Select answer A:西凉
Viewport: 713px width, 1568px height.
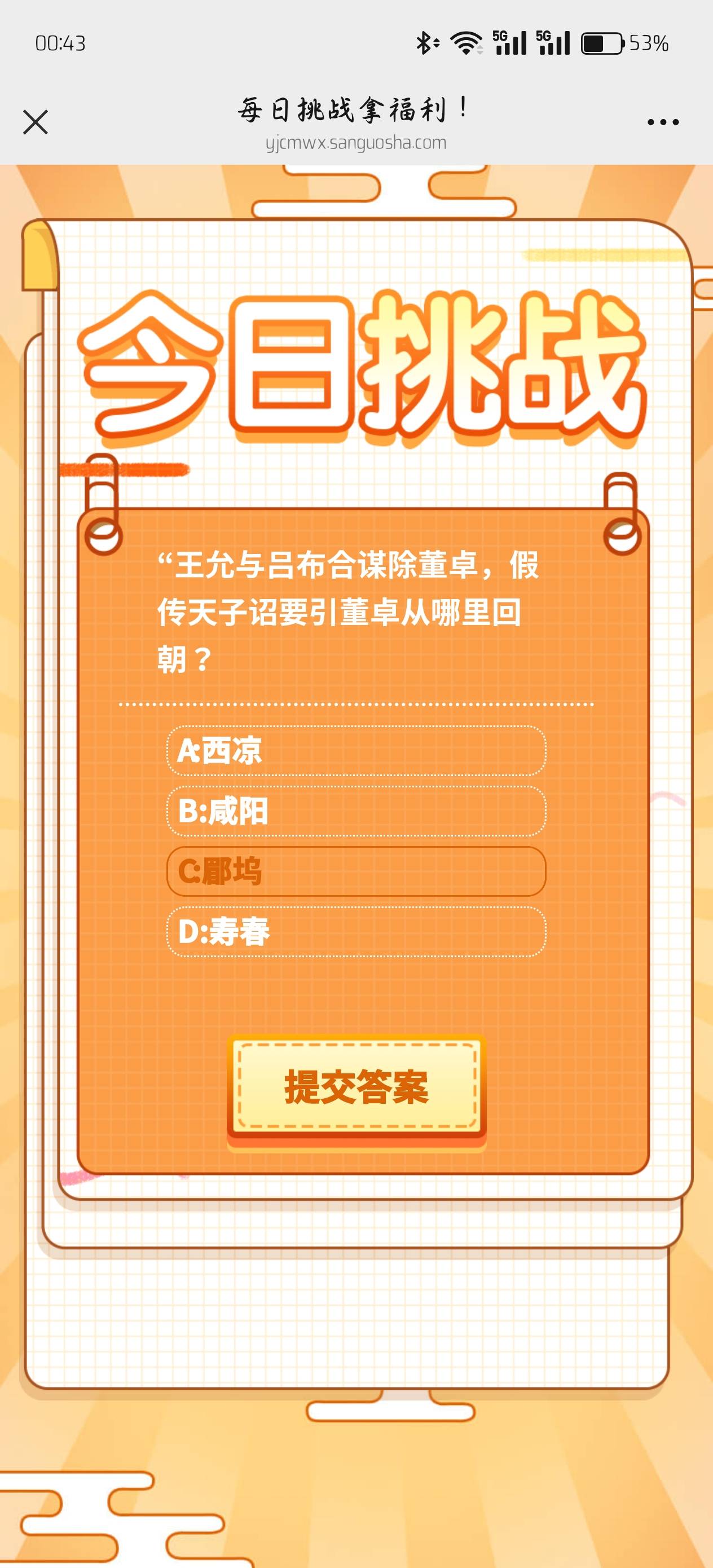[356, 751]
